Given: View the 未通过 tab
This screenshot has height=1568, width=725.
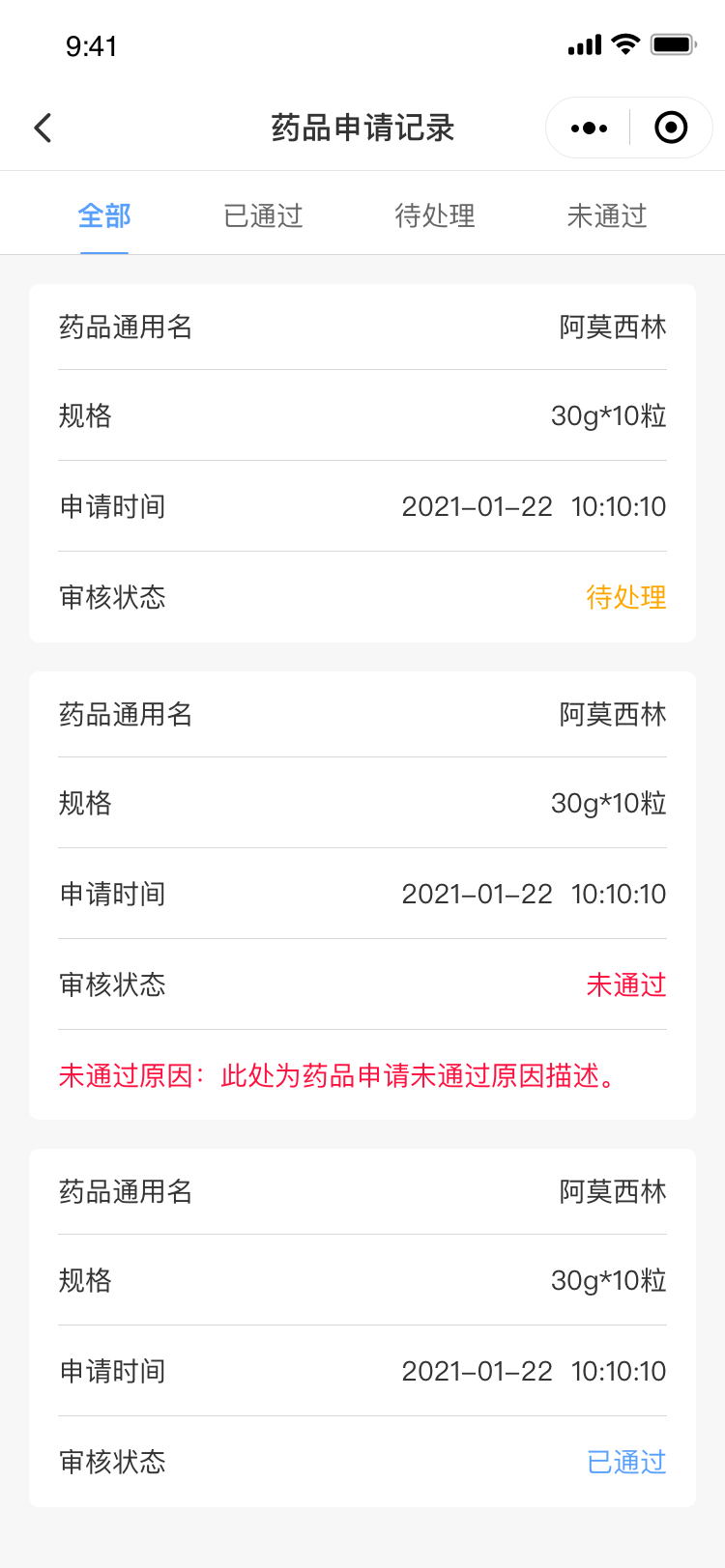Looking at the screenshot, I should tap(607, 215).
